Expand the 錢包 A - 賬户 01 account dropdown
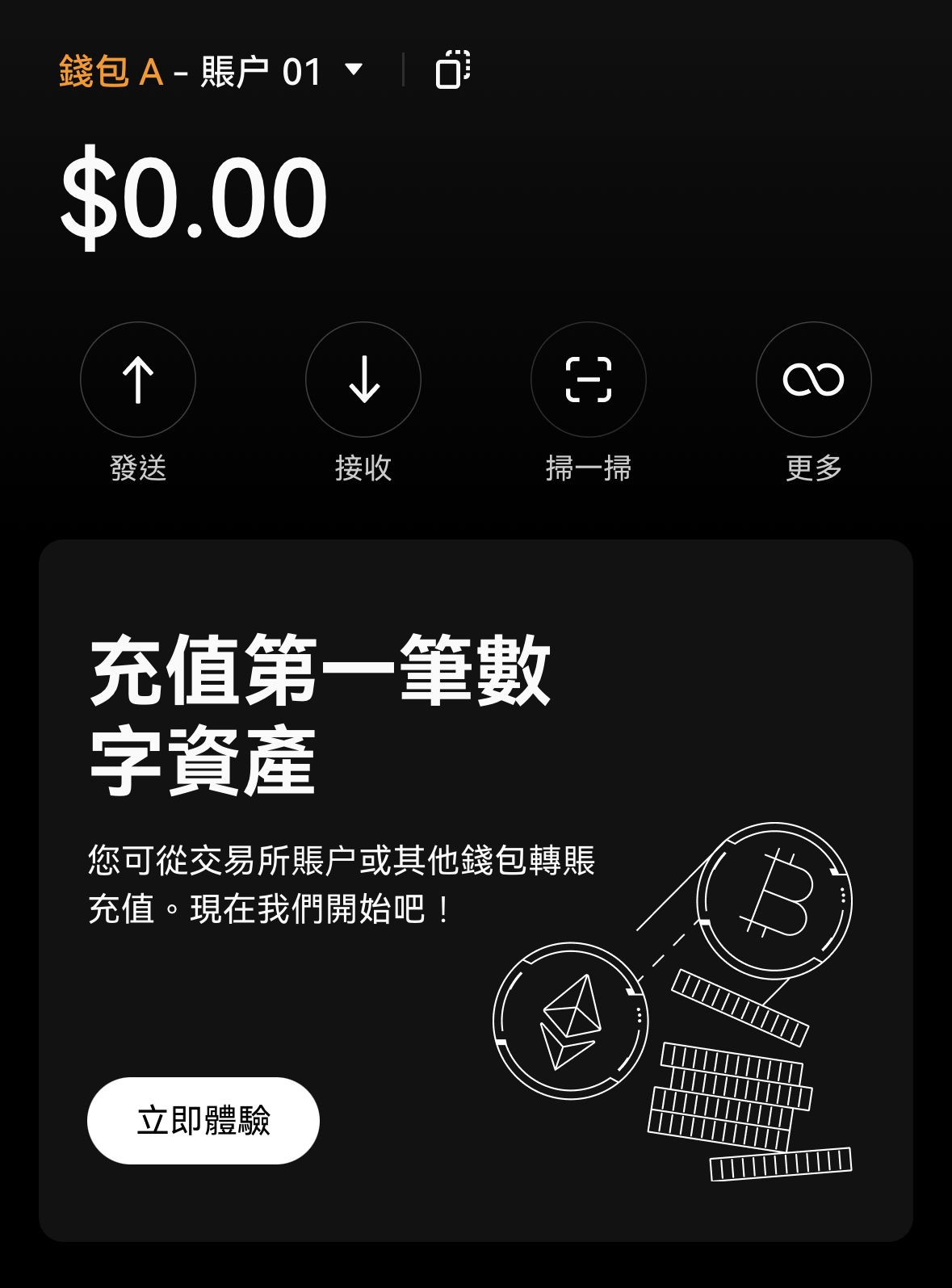The width and height of the screenshot is (952, 1288). [353, 70]
